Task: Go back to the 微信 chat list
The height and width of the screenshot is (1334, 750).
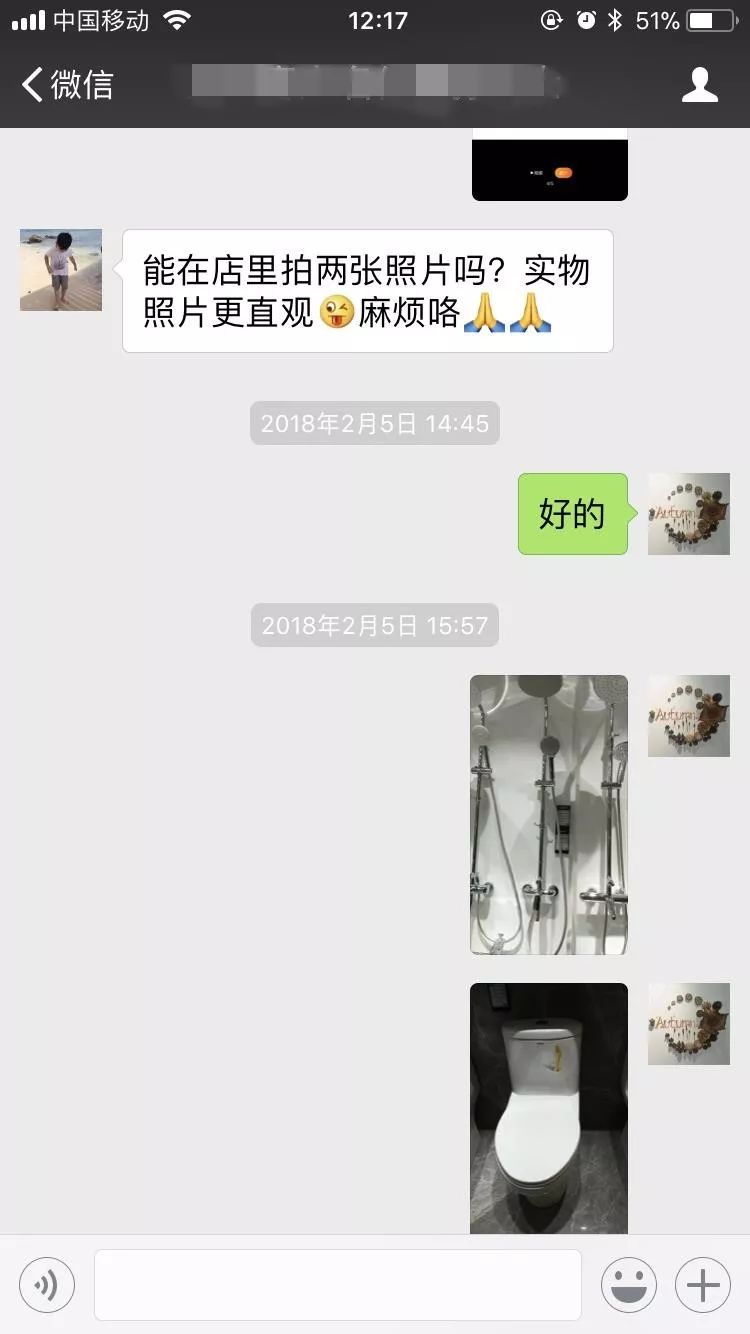Action: 68,85
